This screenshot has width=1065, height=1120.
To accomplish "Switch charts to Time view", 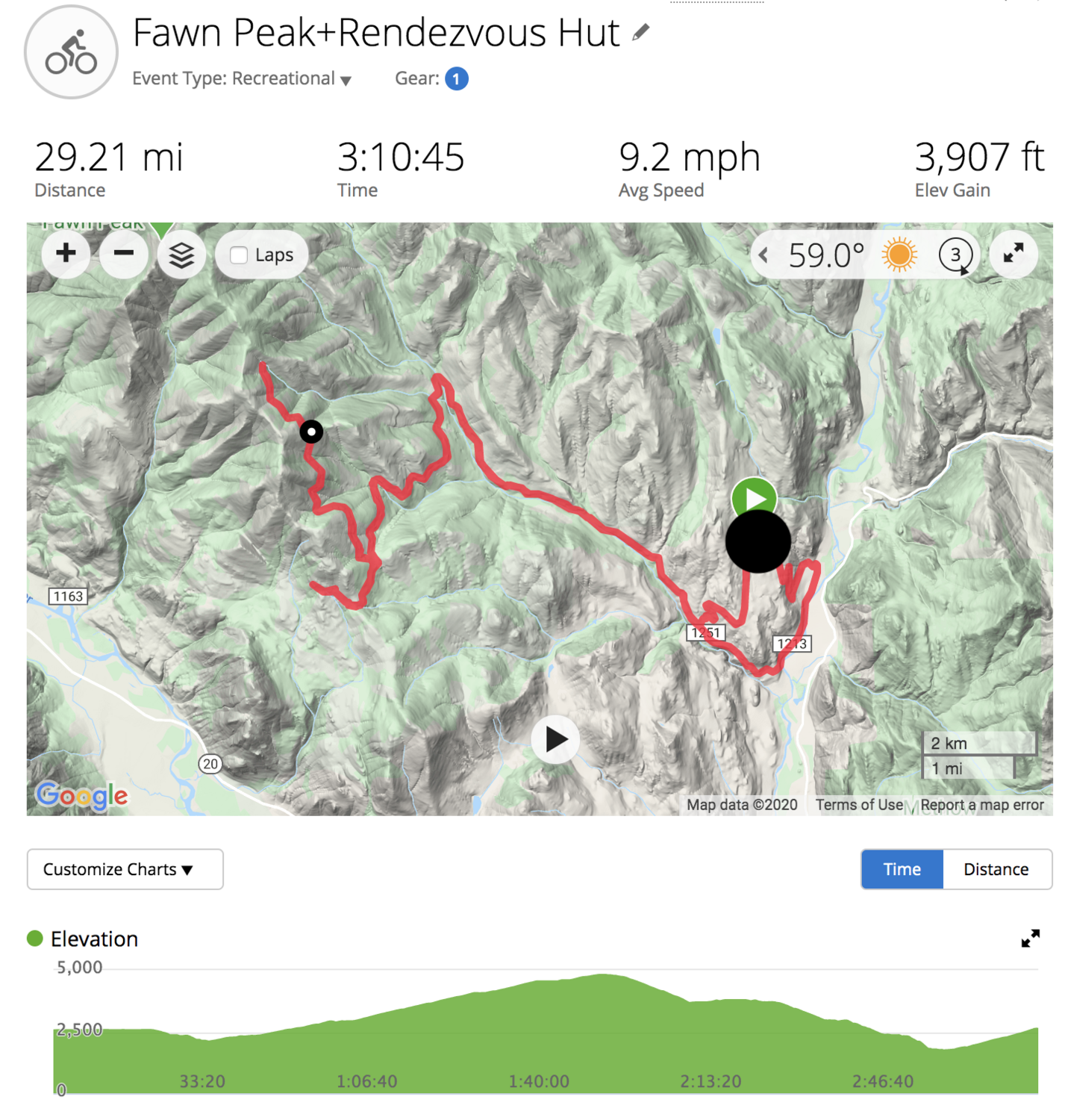I will (x=902, y=869).
